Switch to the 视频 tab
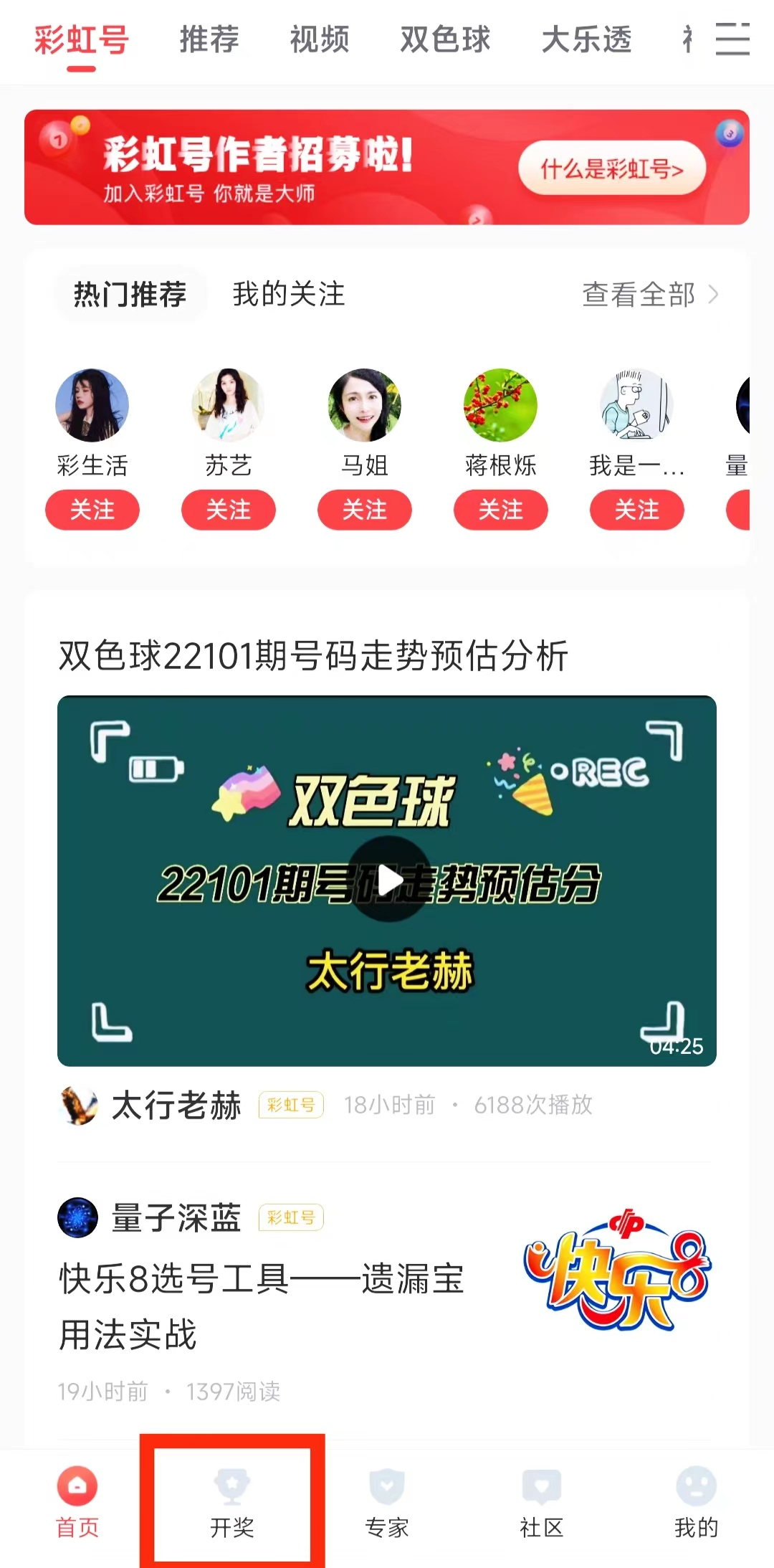 (x=320, y=39)
